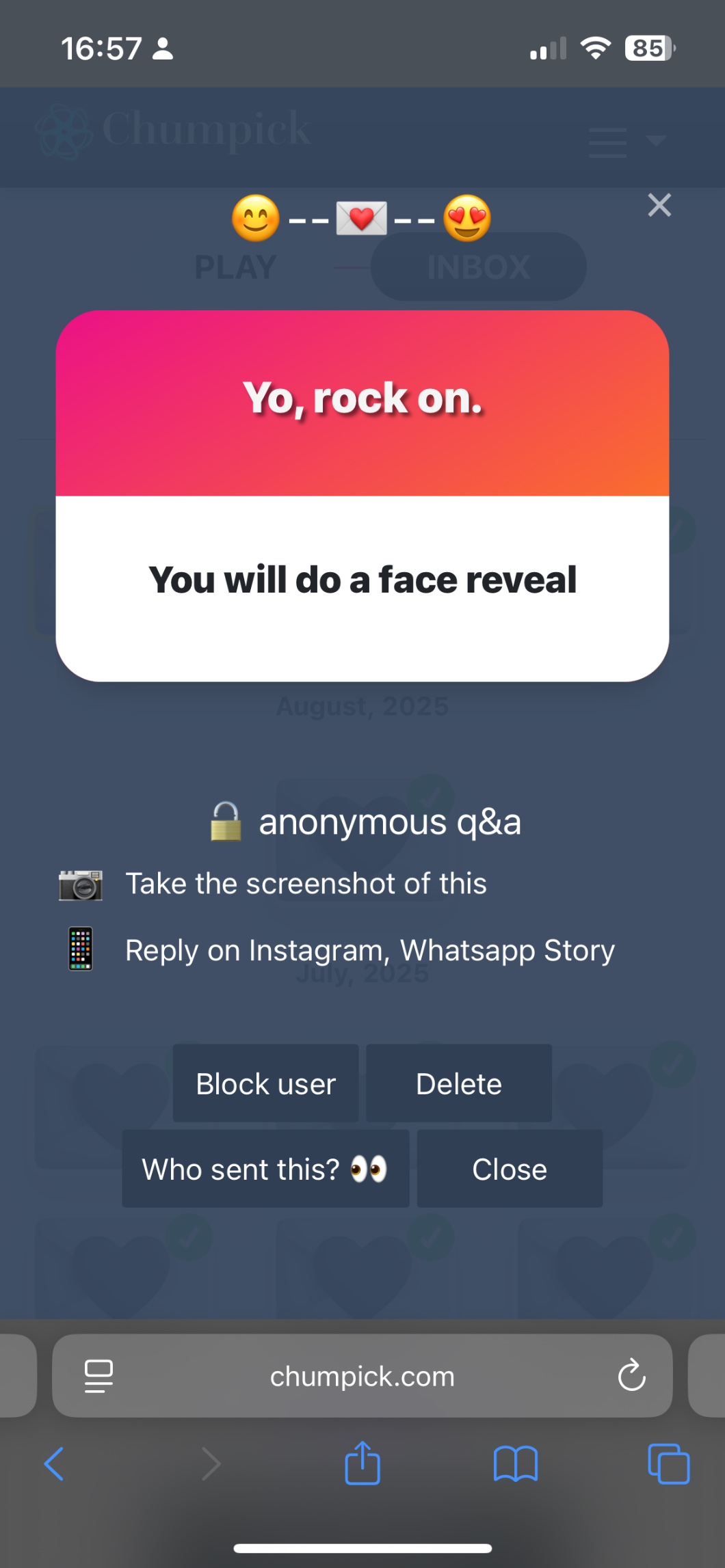Dismiss the message overlay with the X

(659, 205)
